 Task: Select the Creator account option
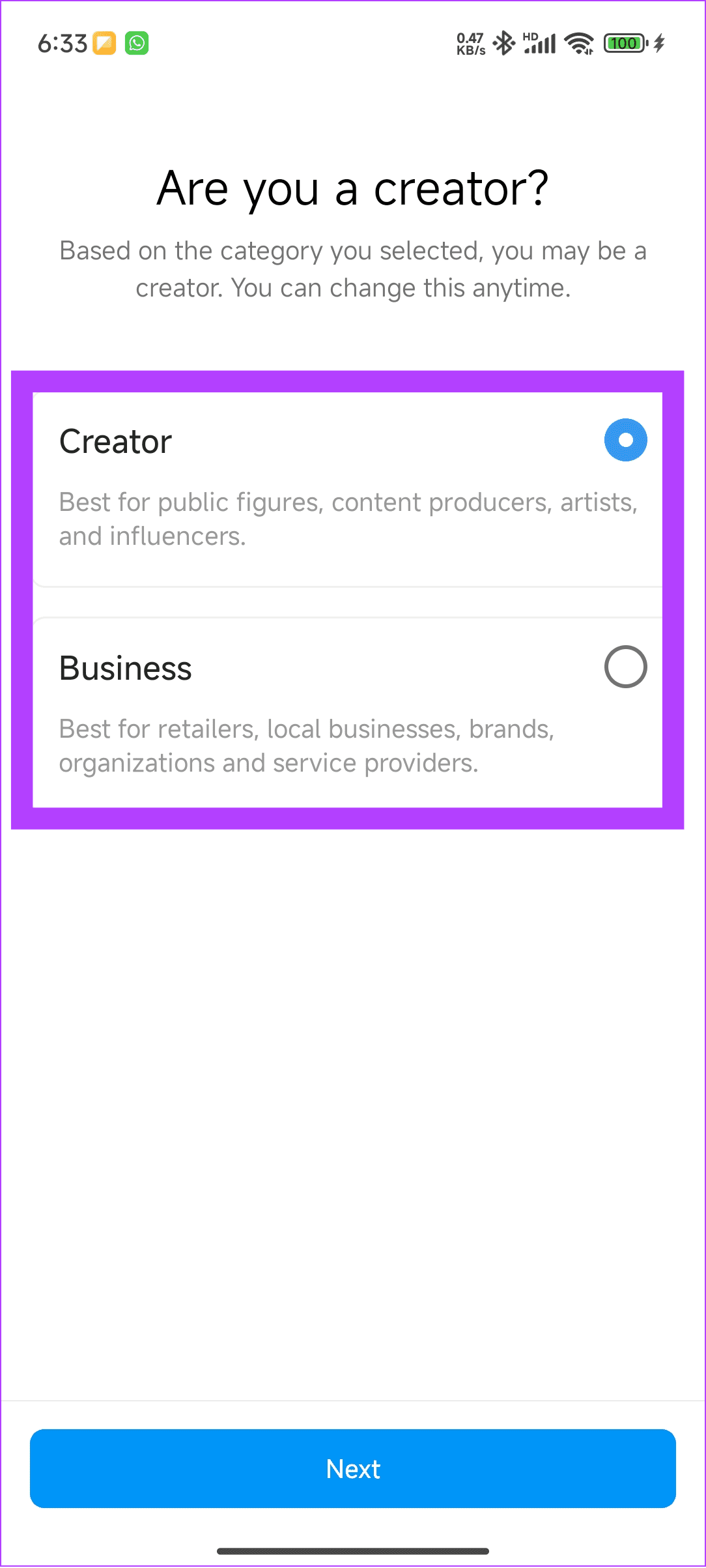click(x=625, y=441)
